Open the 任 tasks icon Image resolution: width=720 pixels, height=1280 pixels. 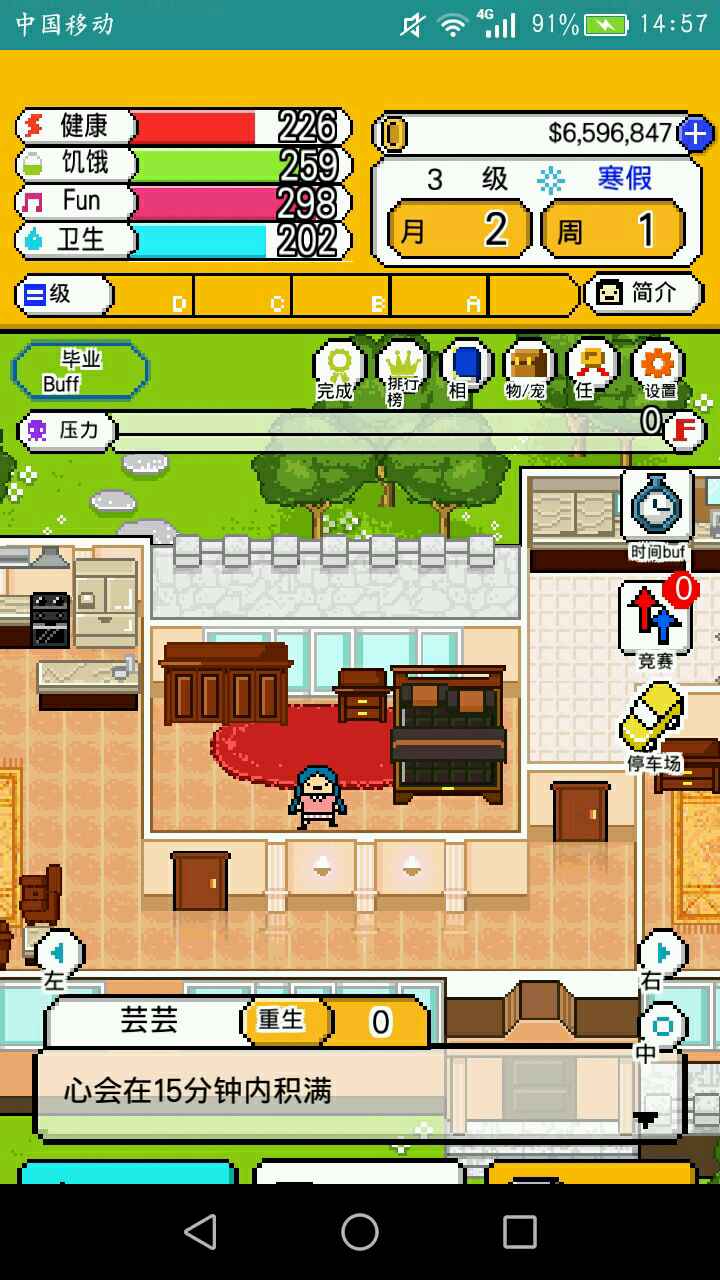(x=591, y=369)
